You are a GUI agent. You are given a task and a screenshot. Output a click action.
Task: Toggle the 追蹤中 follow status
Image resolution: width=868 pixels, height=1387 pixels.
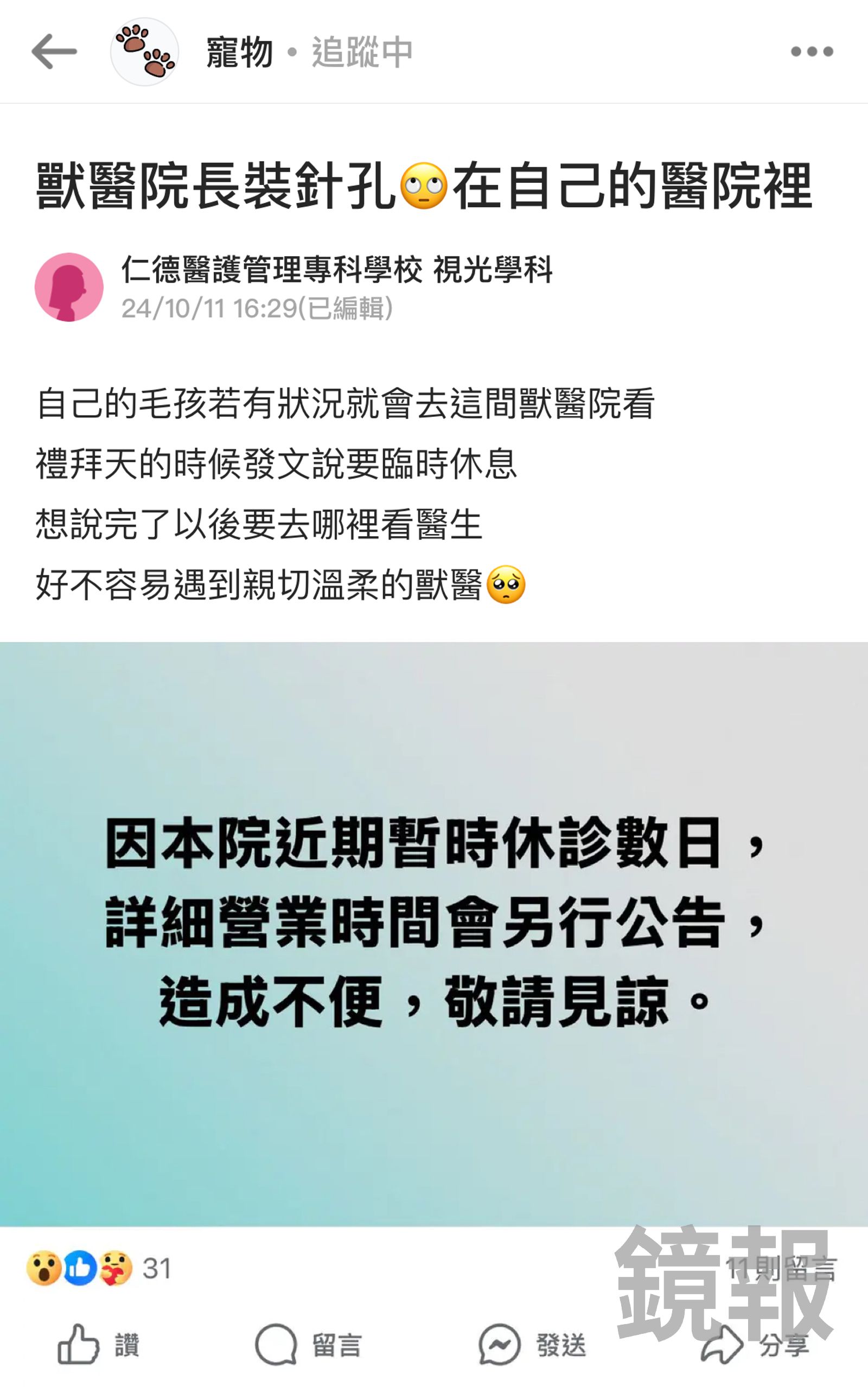click(x=362, y=52)
